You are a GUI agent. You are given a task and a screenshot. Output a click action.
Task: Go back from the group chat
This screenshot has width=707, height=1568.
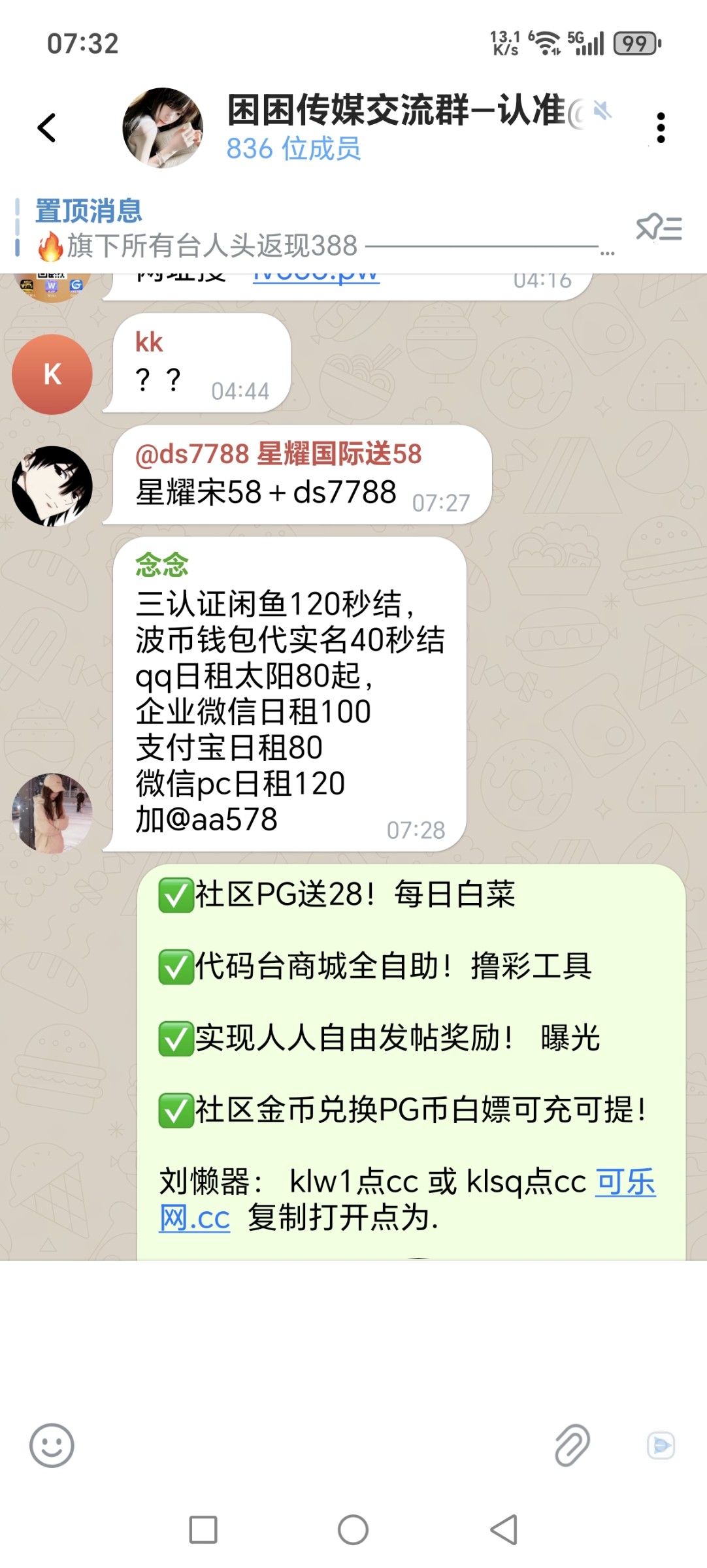(47, 127)
